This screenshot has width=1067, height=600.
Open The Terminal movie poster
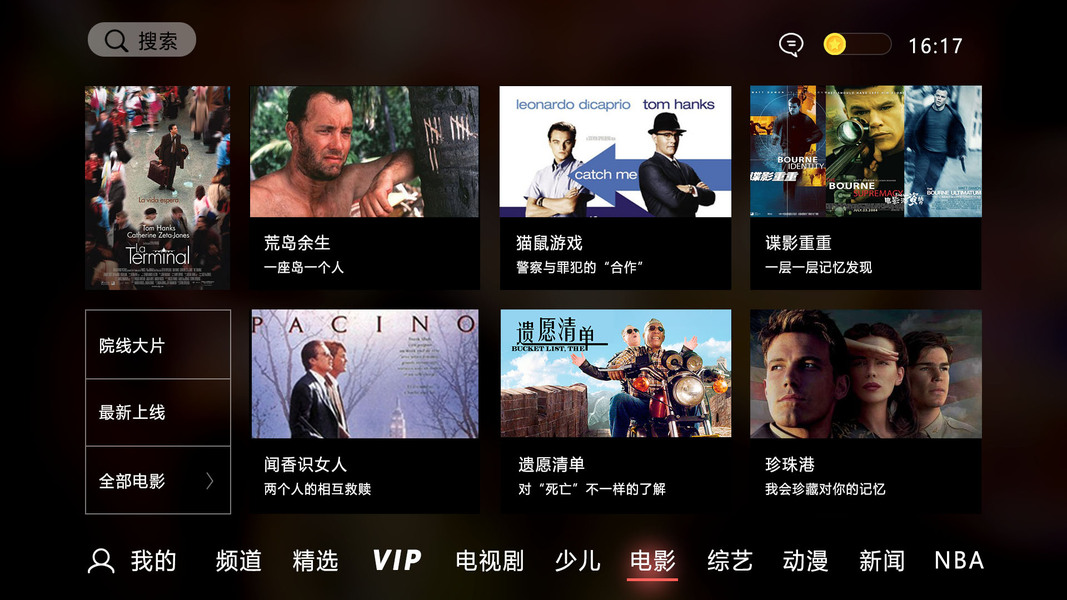157,187
